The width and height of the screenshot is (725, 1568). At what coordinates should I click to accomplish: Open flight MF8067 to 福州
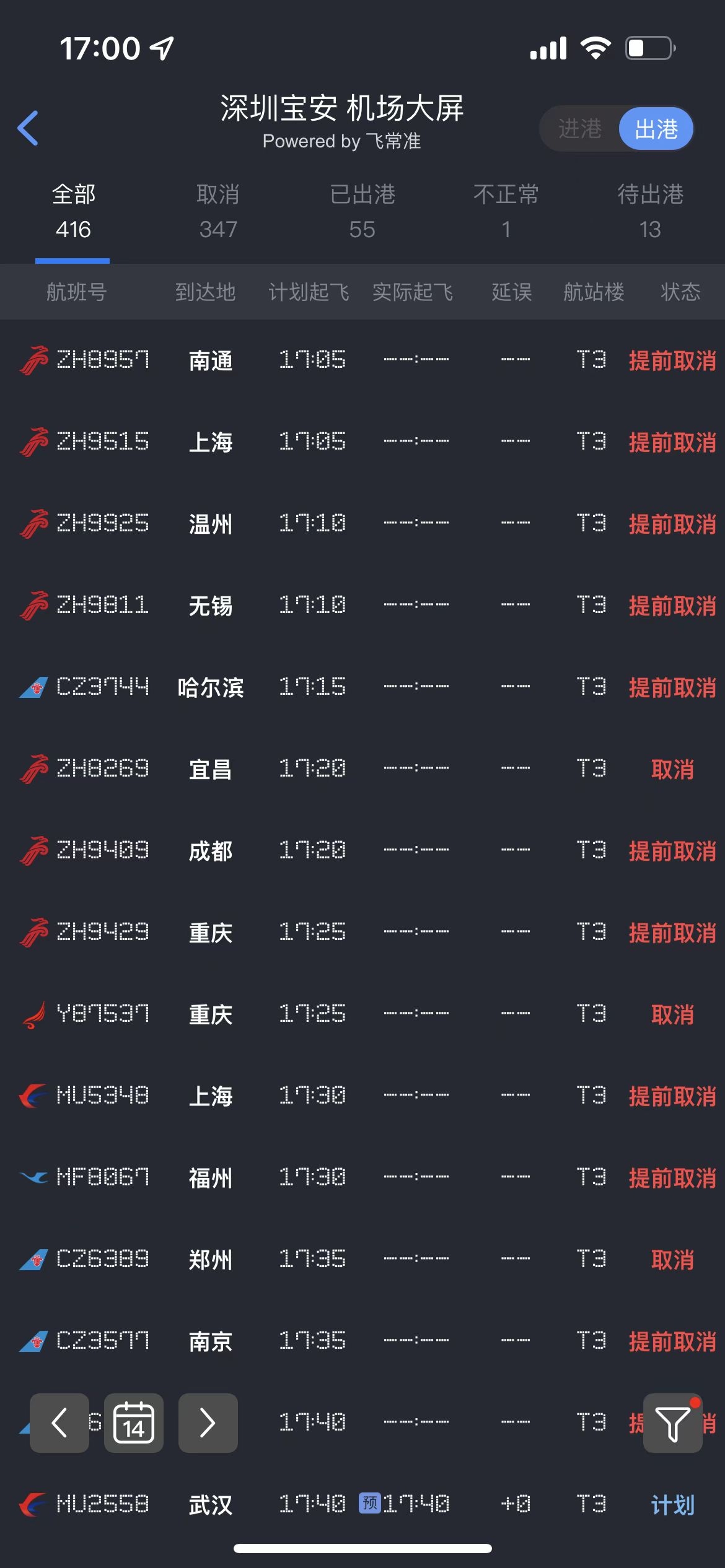coord(362,1177)
